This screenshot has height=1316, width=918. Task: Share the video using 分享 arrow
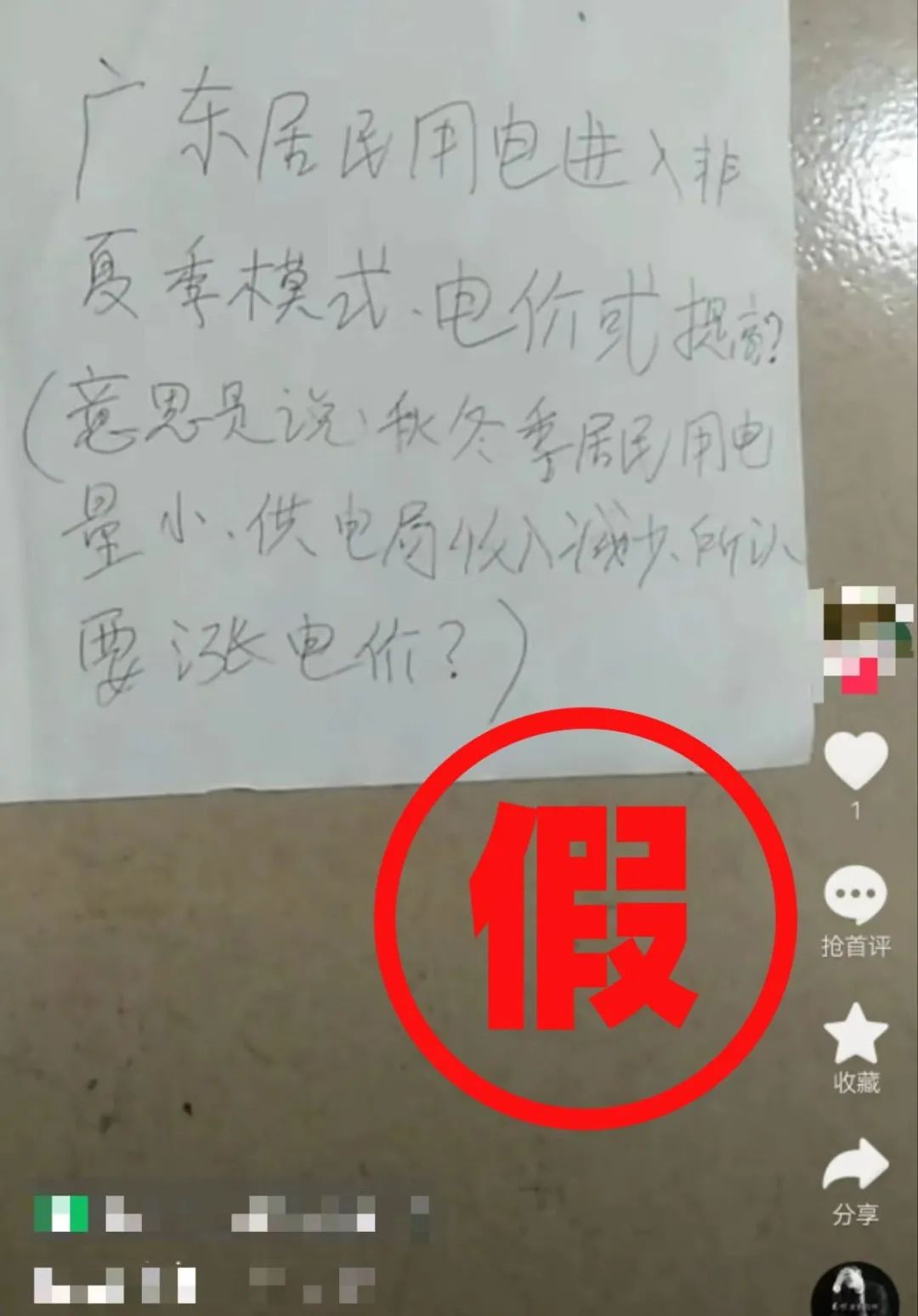tap(855, 1166)
